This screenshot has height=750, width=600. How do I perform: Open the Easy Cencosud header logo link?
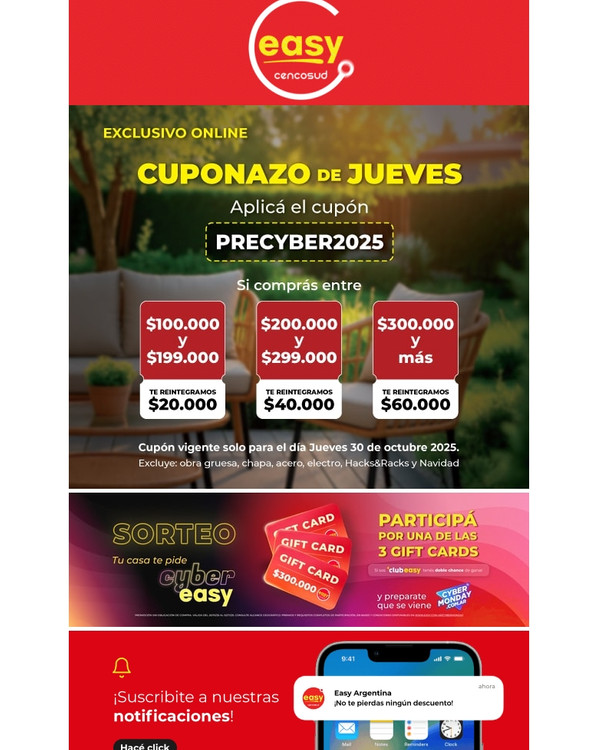[299, 50]
